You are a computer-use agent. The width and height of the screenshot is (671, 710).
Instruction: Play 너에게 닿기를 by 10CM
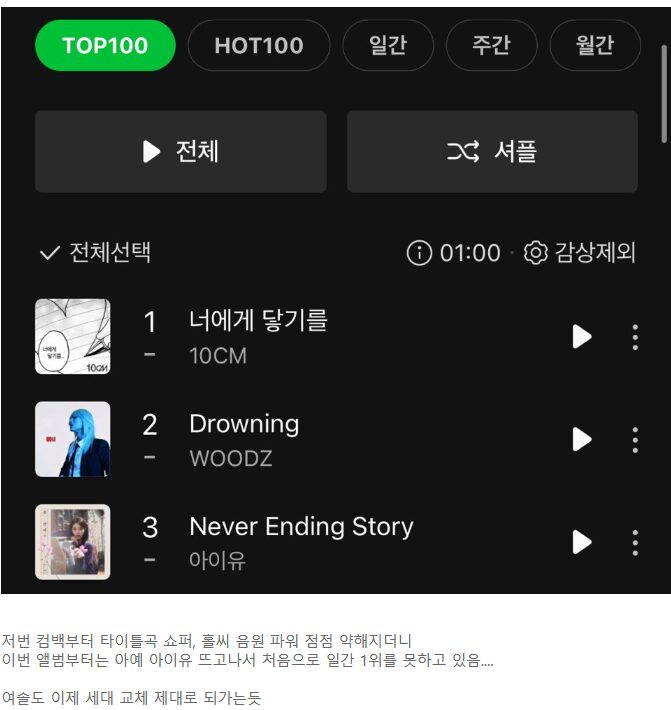[x=581, y=337]
